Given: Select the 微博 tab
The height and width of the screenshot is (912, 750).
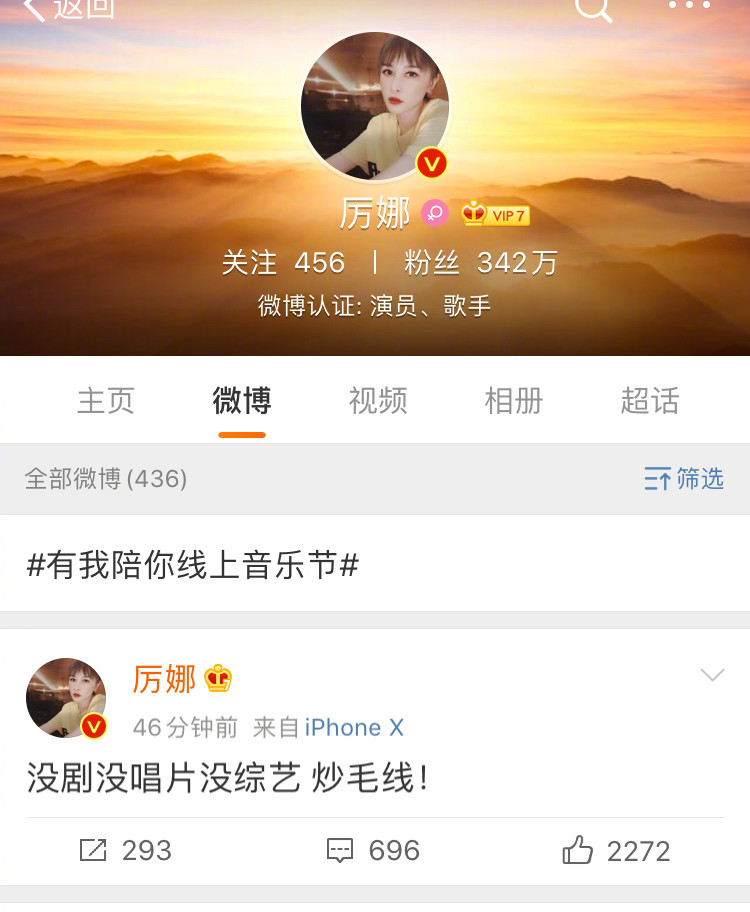Looking at the screenshot, I should 242,401.
